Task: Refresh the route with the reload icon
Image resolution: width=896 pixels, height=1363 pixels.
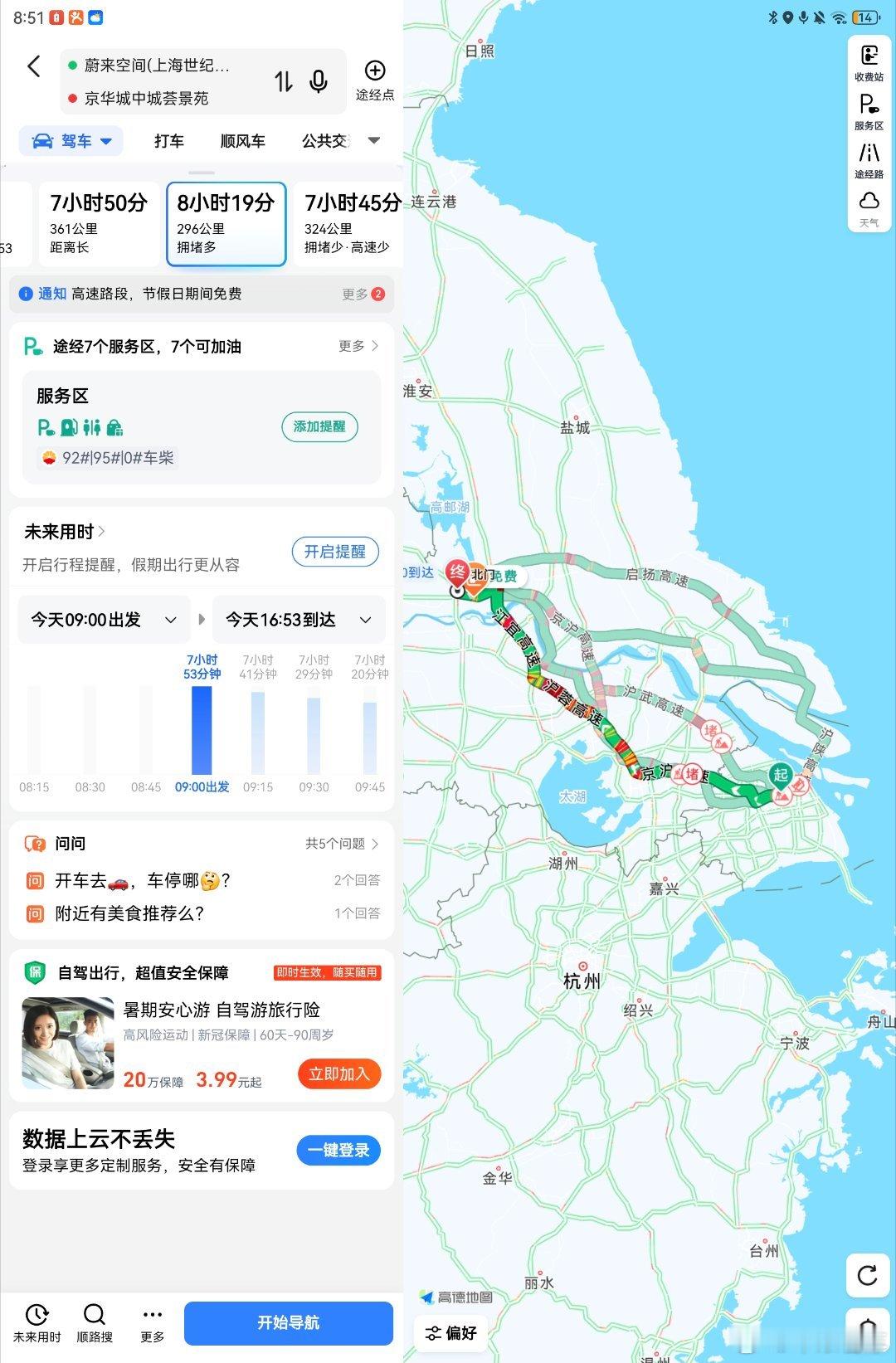Action: coord(868,1275)
